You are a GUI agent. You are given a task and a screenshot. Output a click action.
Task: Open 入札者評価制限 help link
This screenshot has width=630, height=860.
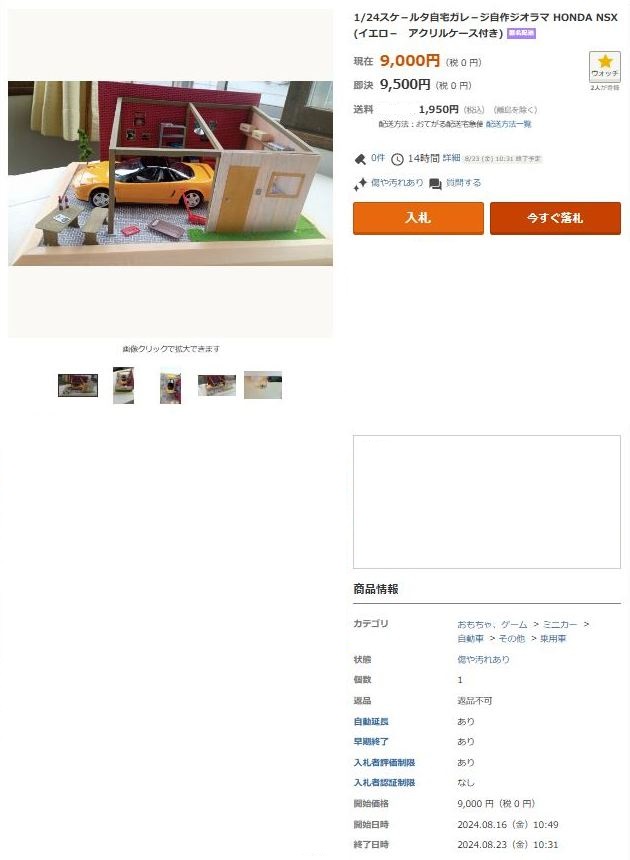click(x=383, y=762)
